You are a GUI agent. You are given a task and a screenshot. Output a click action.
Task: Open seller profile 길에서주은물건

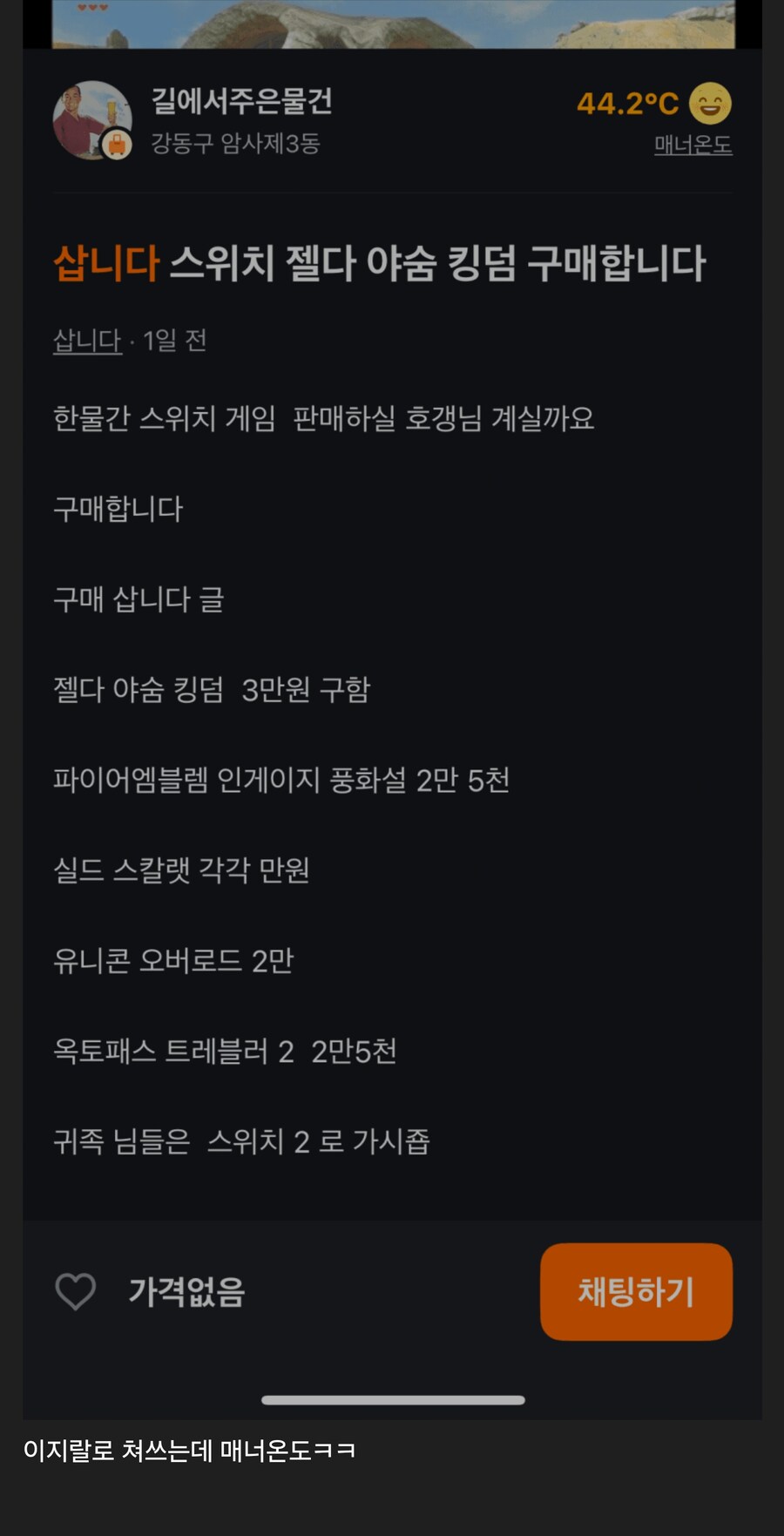(x=241, y=102)
